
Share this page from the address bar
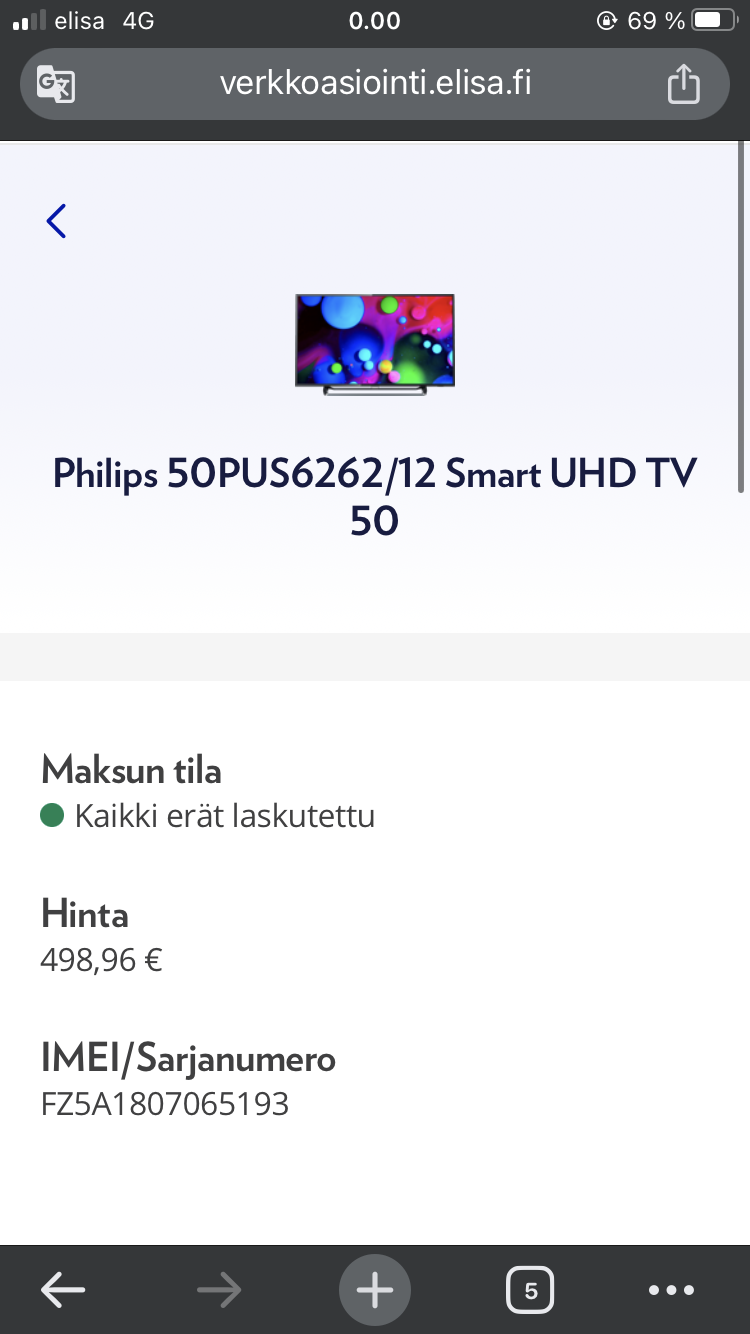point(683,84)
